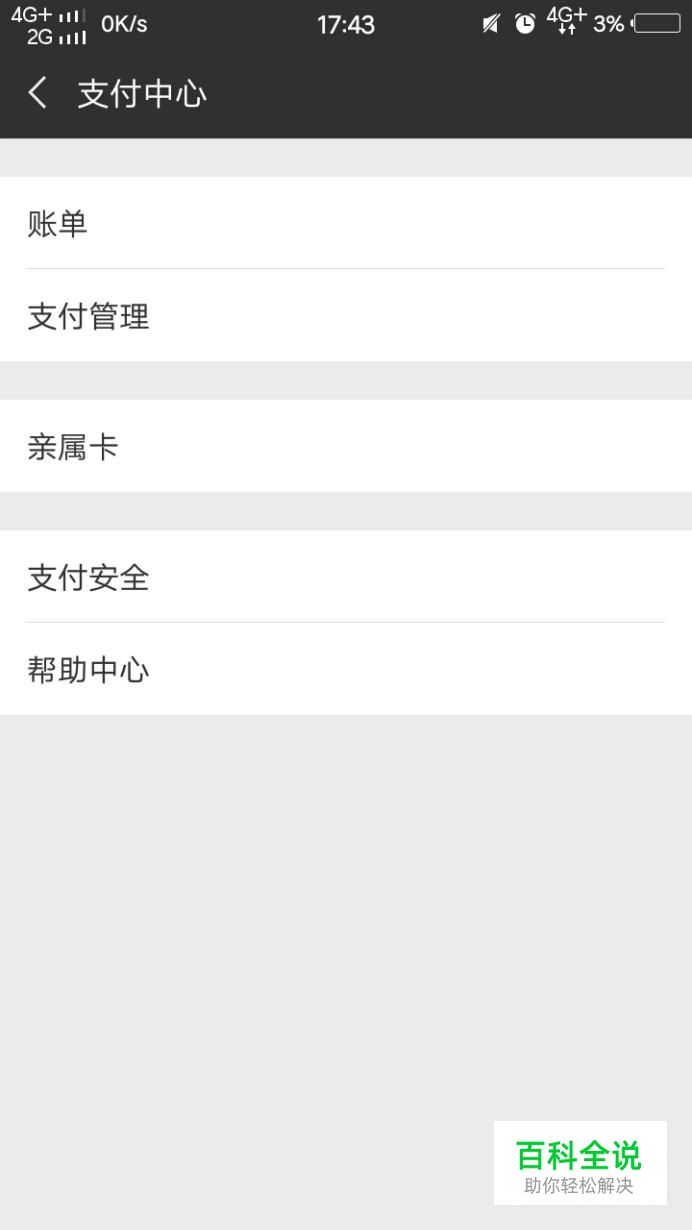Open the 账单 row
Image resolution: width=692 pixels, height=1230 pixels.
coord(346,223)
